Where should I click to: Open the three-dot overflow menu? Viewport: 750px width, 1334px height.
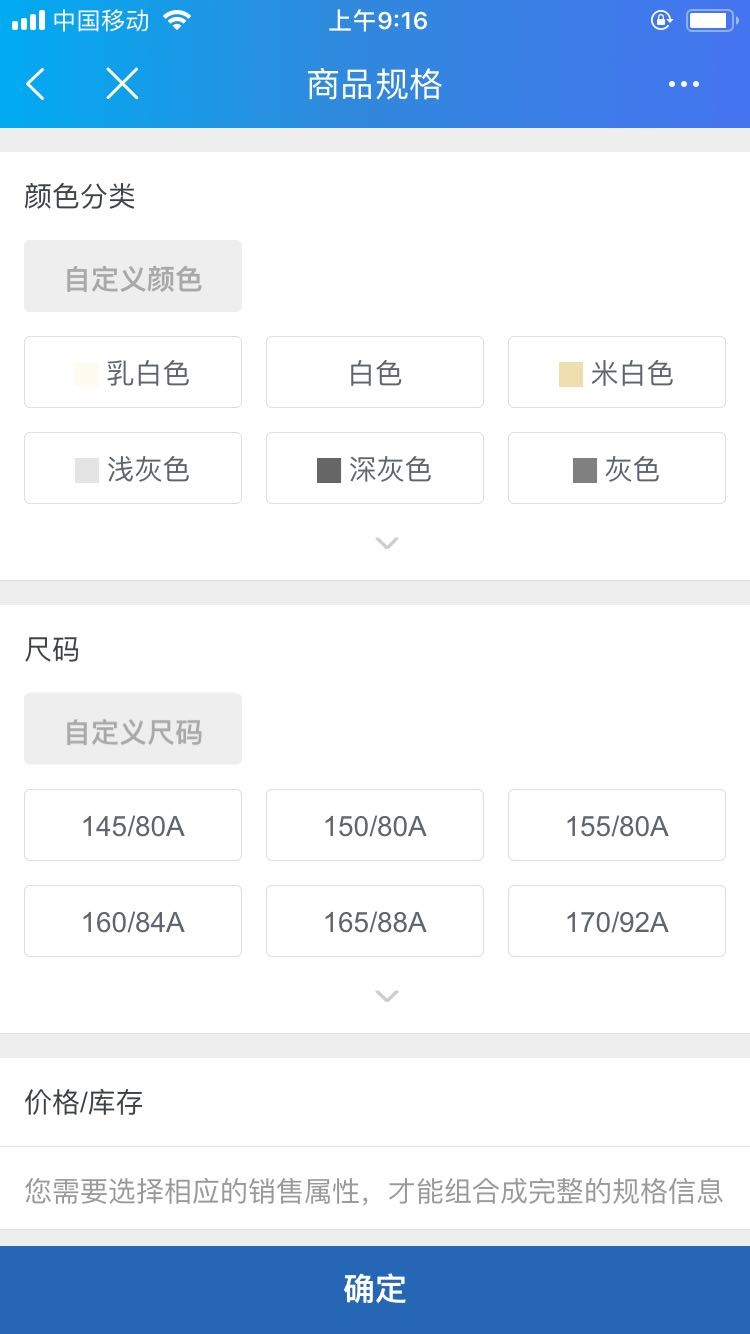coord(684,84)
